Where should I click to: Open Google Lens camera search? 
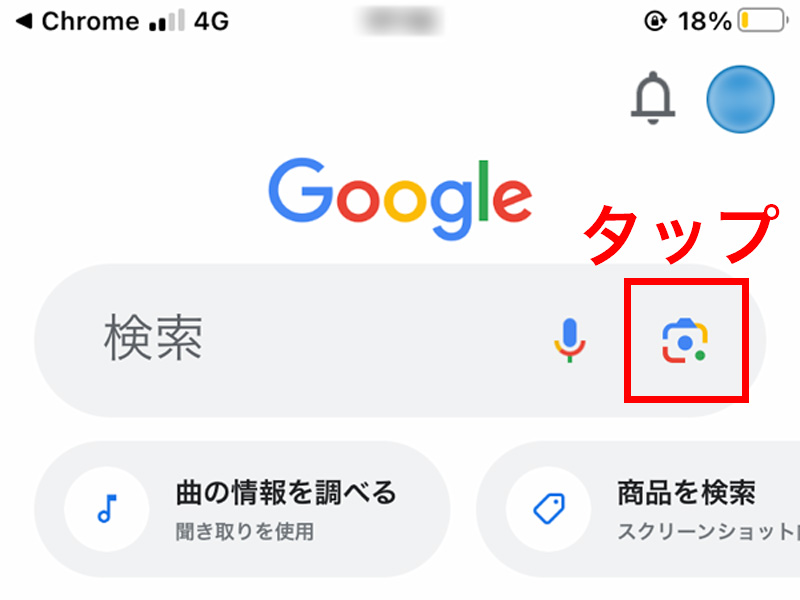pos(685,341)
